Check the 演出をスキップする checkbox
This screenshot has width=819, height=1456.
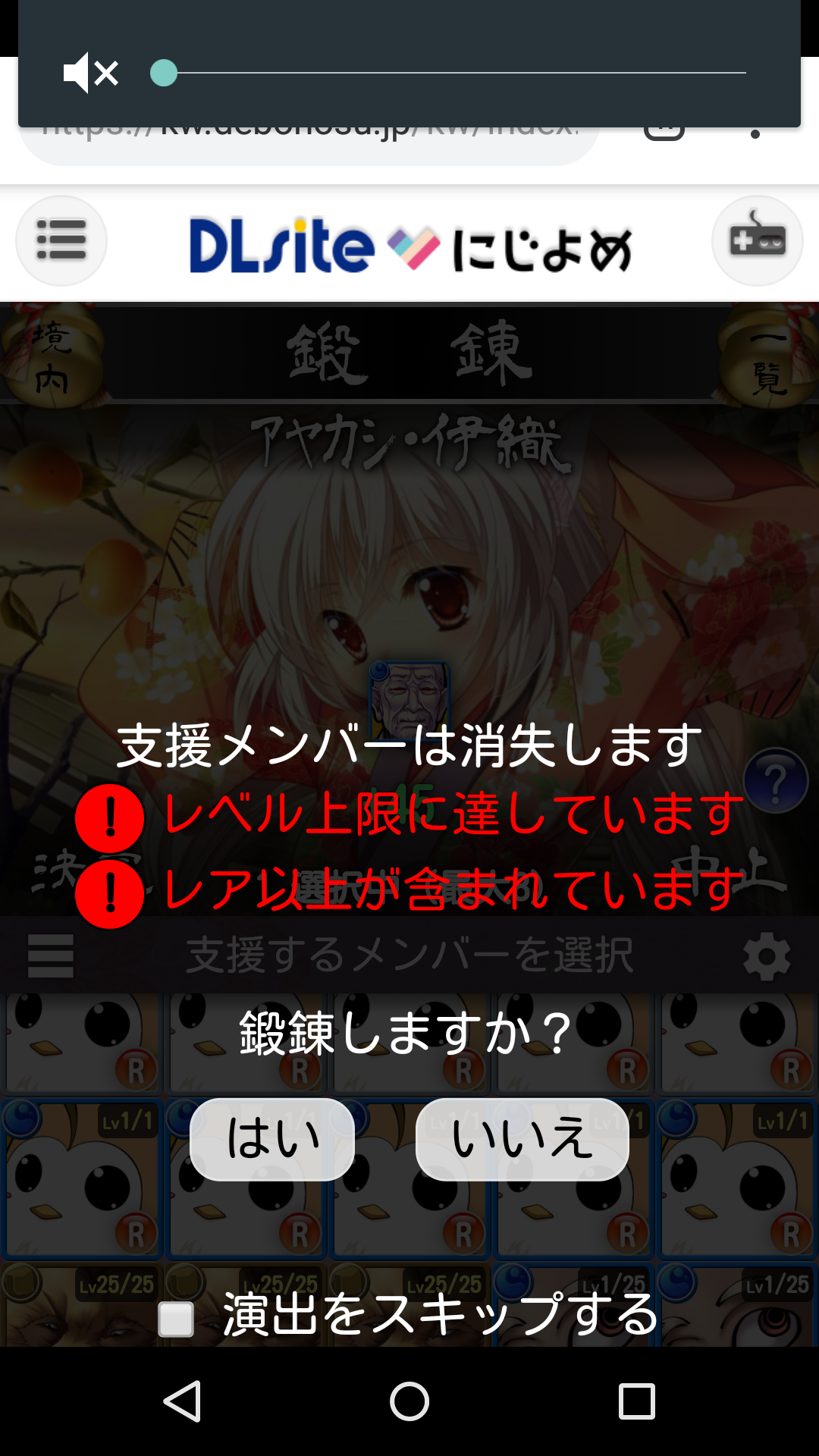176,1319
